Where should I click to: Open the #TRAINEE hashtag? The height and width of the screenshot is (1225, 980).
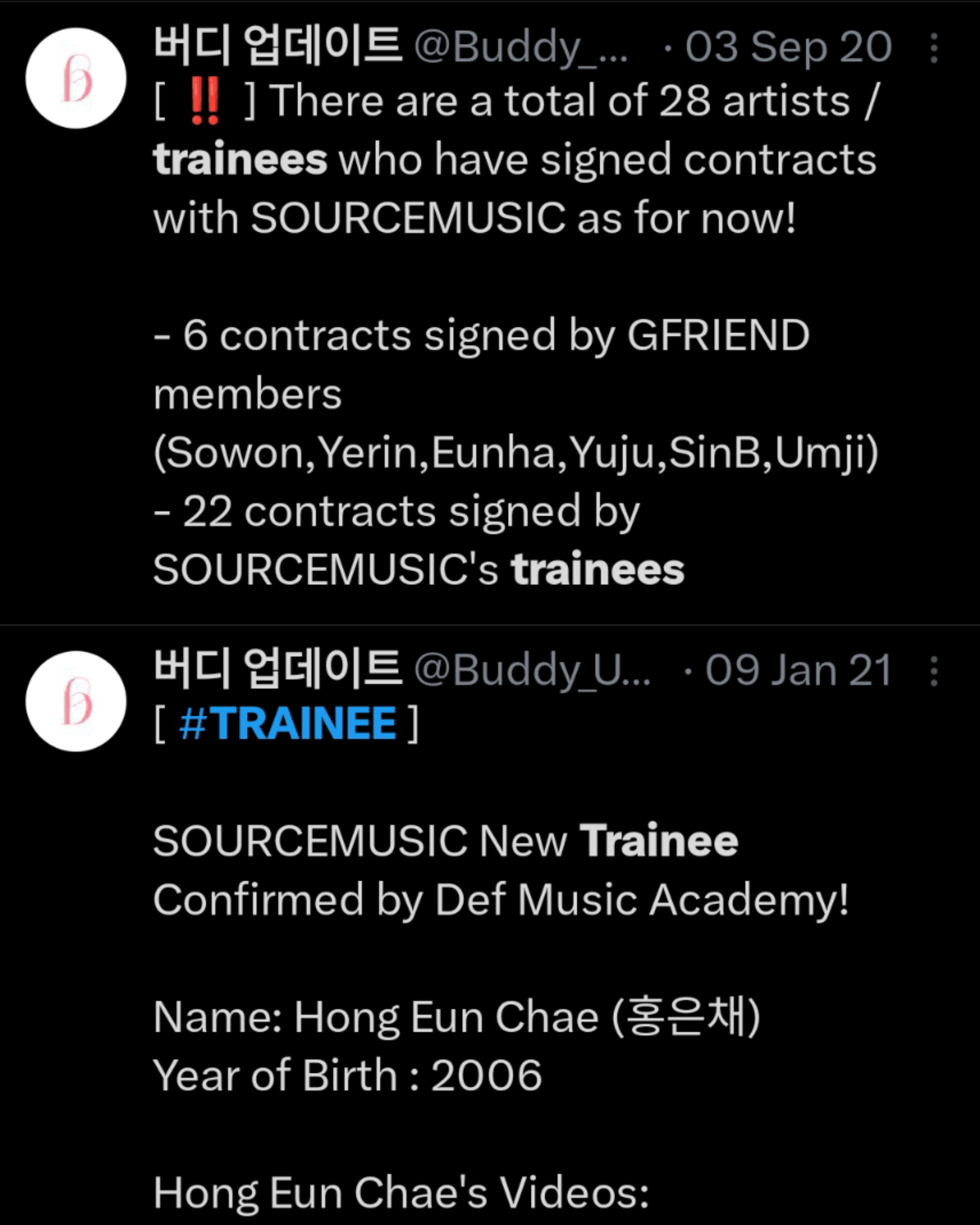(x=288, y=724)
